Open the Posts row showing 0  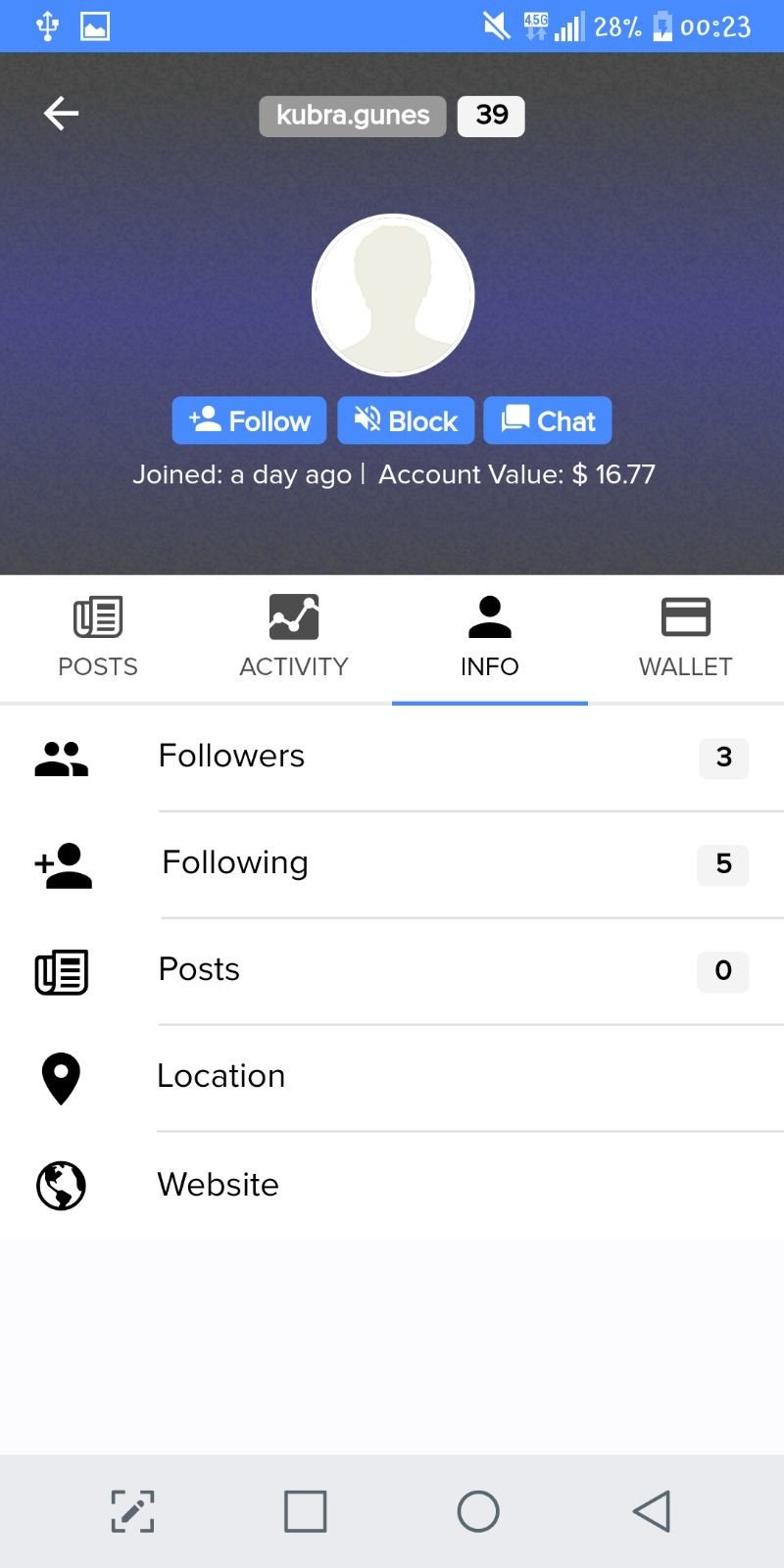[x=392, y=971]
